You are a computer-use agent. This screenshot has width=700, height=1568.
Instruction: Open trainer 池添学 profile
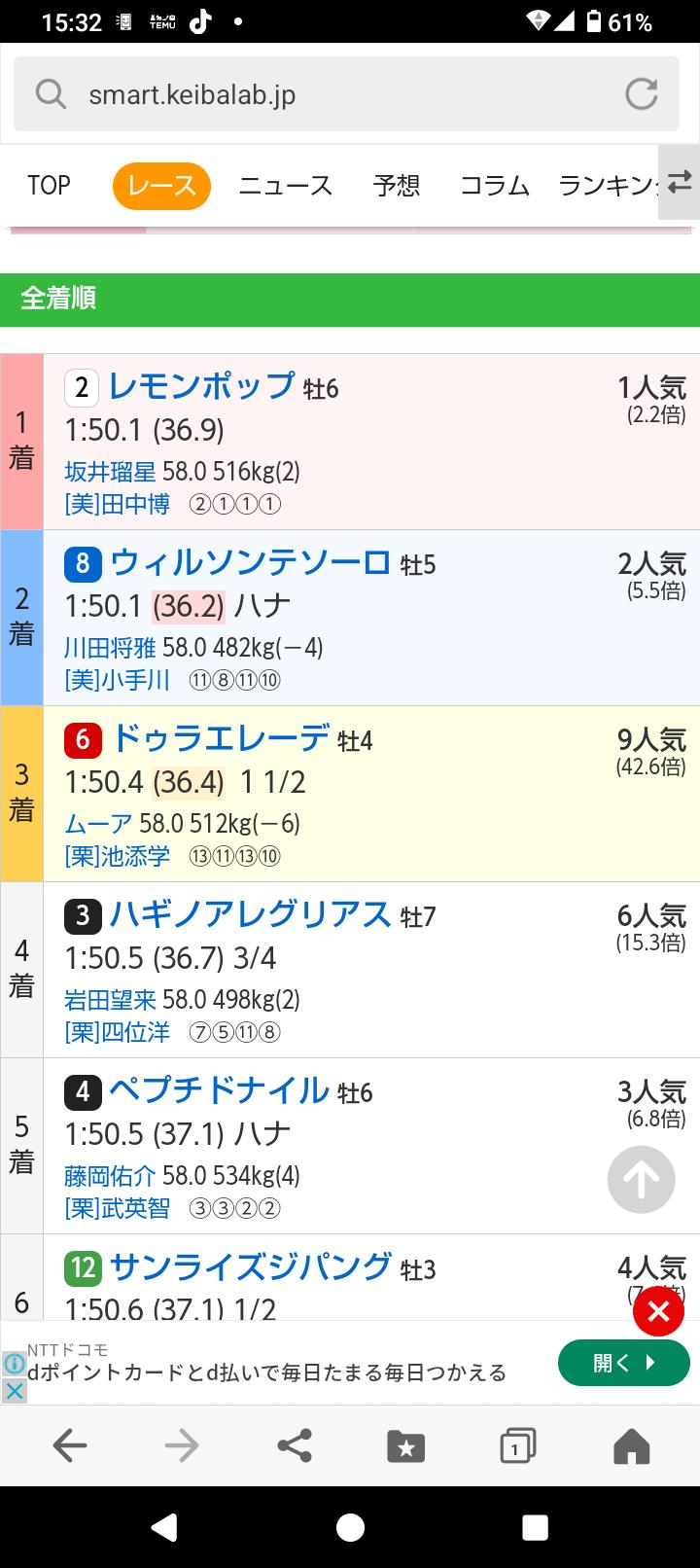pos(117,856)
